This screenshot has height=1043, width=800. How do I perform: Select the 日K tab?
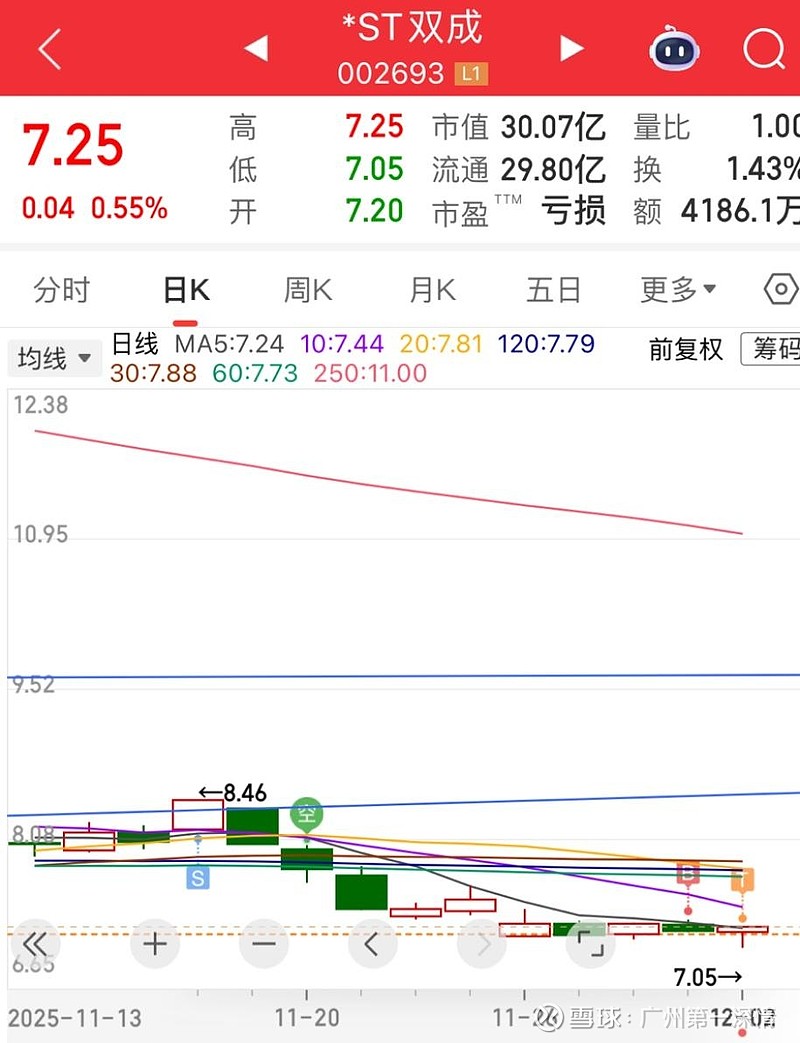[x=187, y=290]
